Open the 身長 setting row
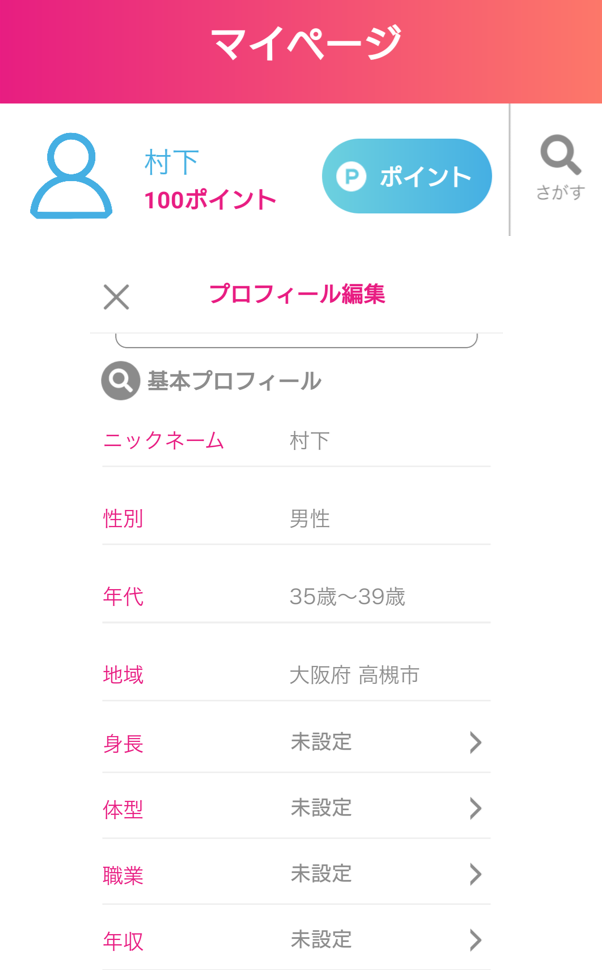The image size is (602, 977). tap(296, 742)
